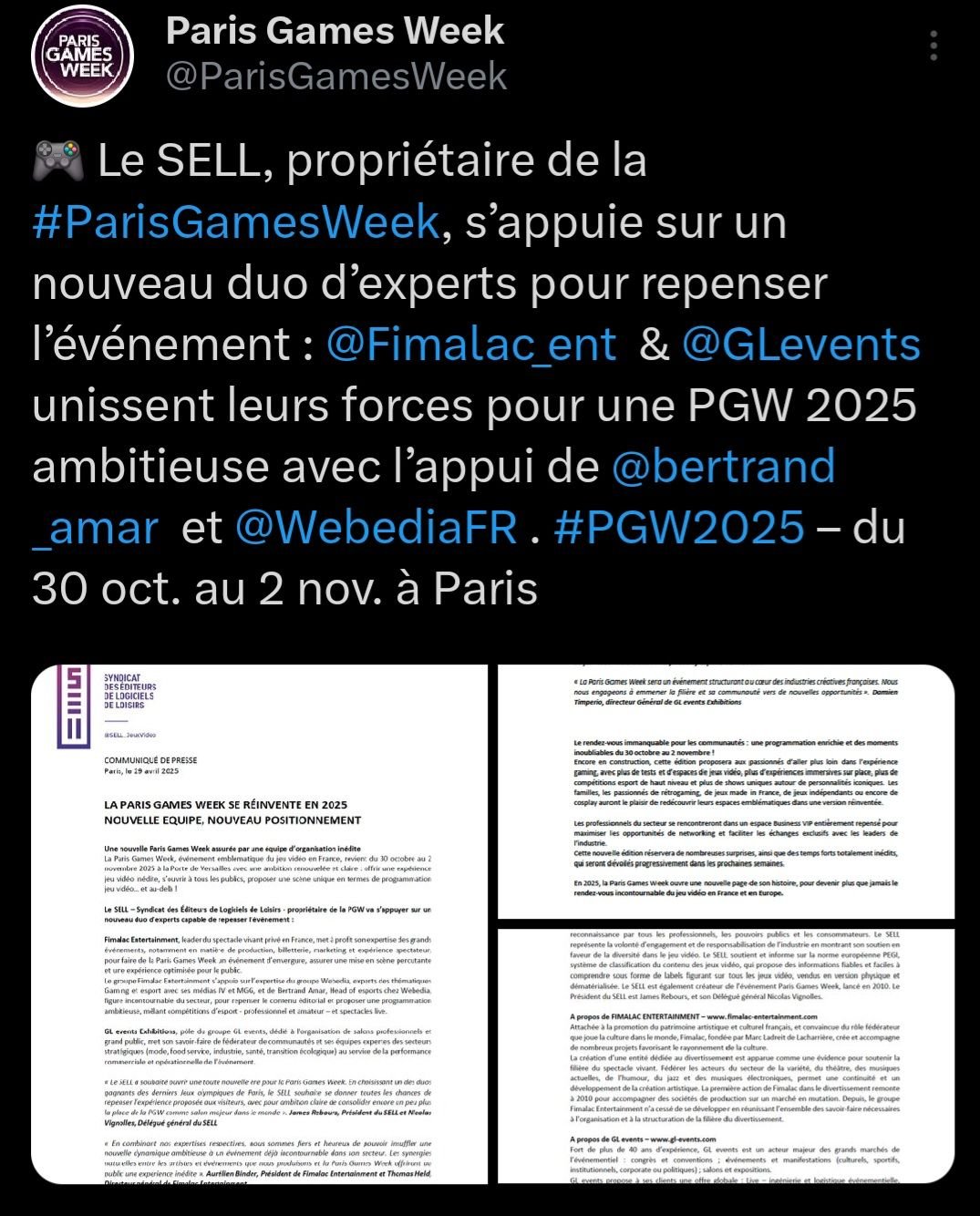Visit the @GLevents profile mention

click(801, 345)
